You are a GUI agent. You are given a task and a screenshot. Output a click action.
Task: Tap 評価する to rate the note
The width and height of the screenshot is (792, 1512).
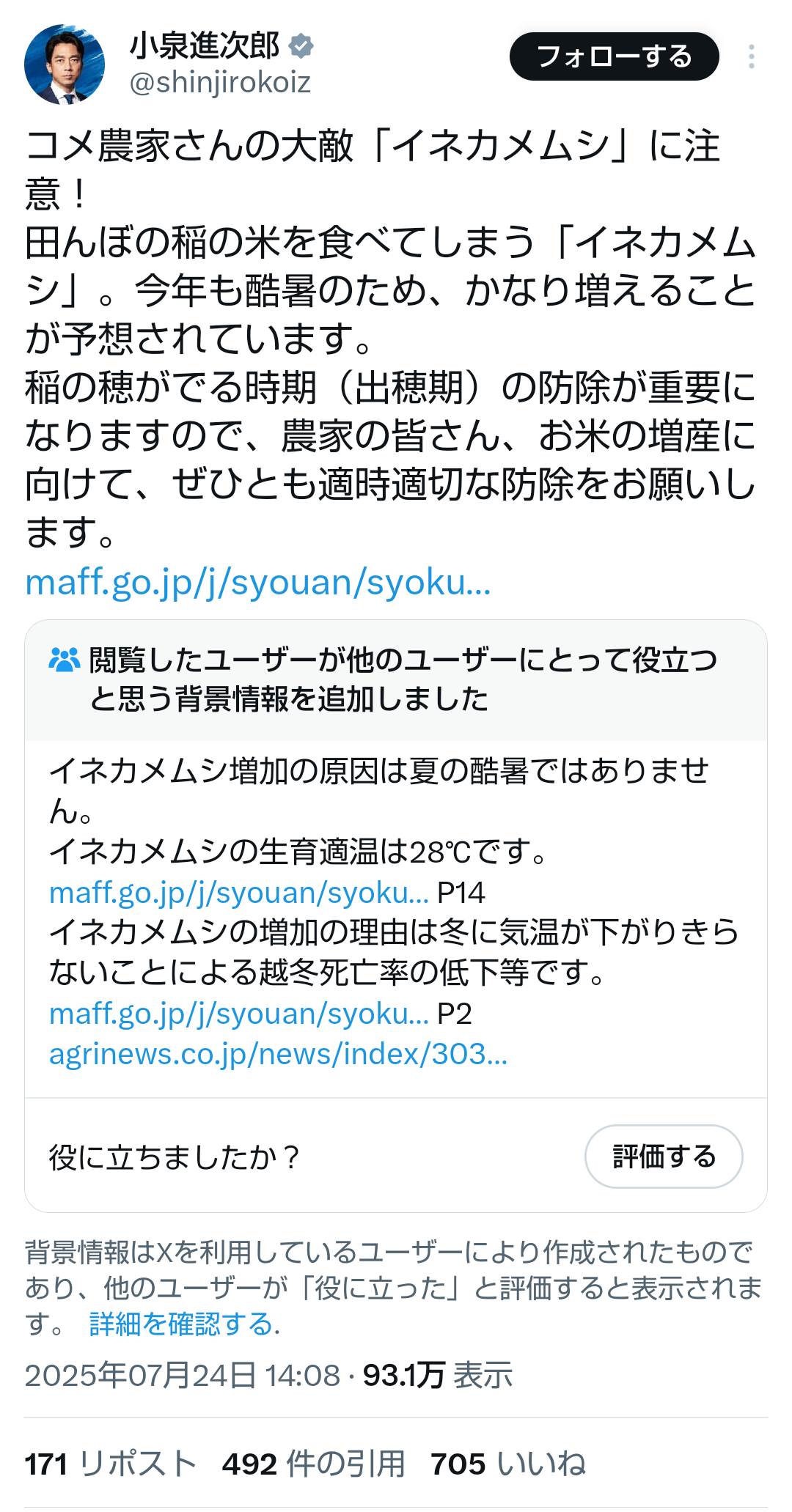[x=664, y=1156]
